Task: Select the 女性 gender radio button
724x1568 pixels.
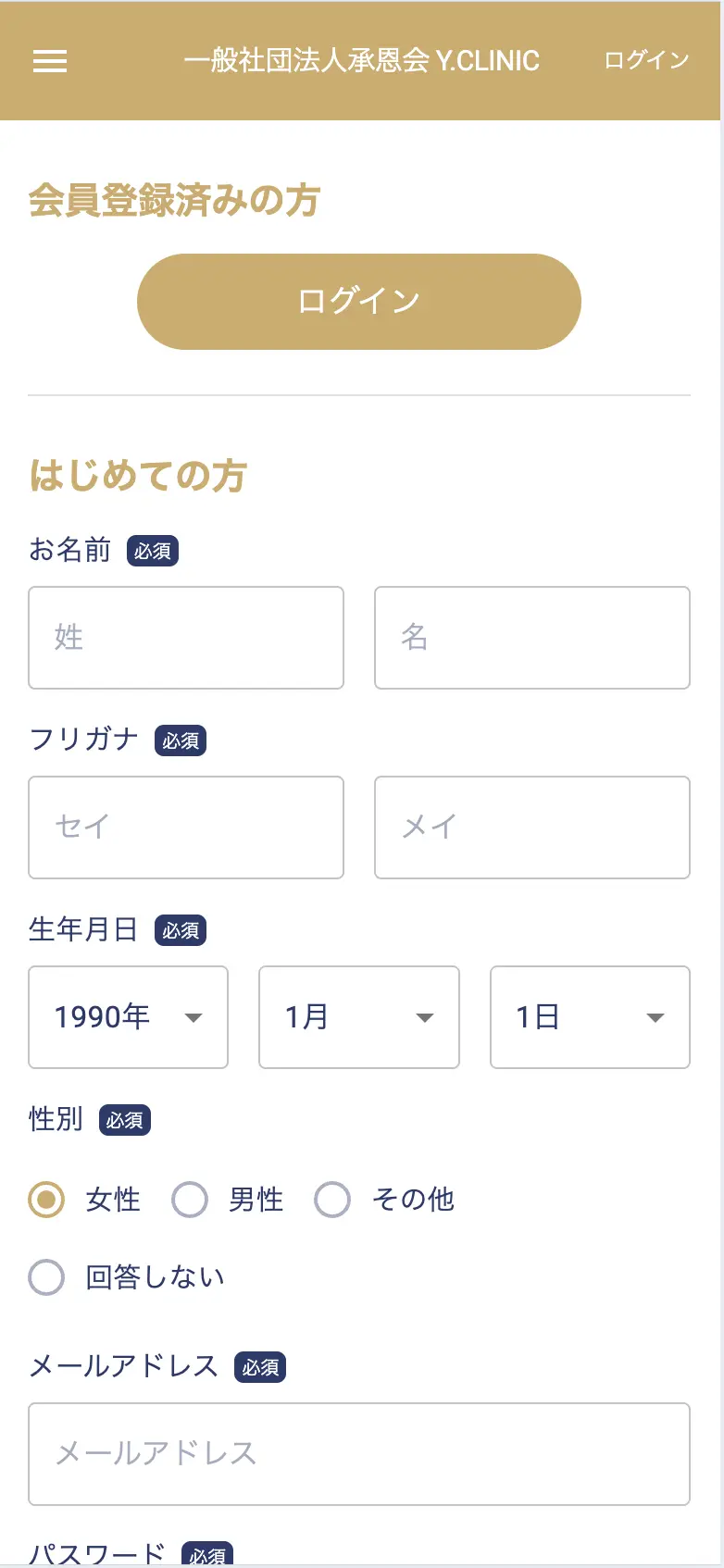Action: (45, 1199)
